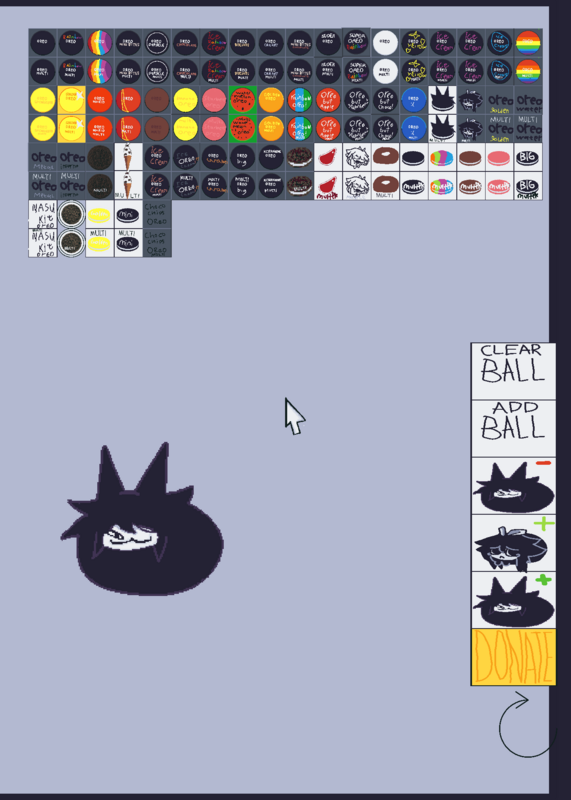Tap the ADD BALL button

[513, 428]
